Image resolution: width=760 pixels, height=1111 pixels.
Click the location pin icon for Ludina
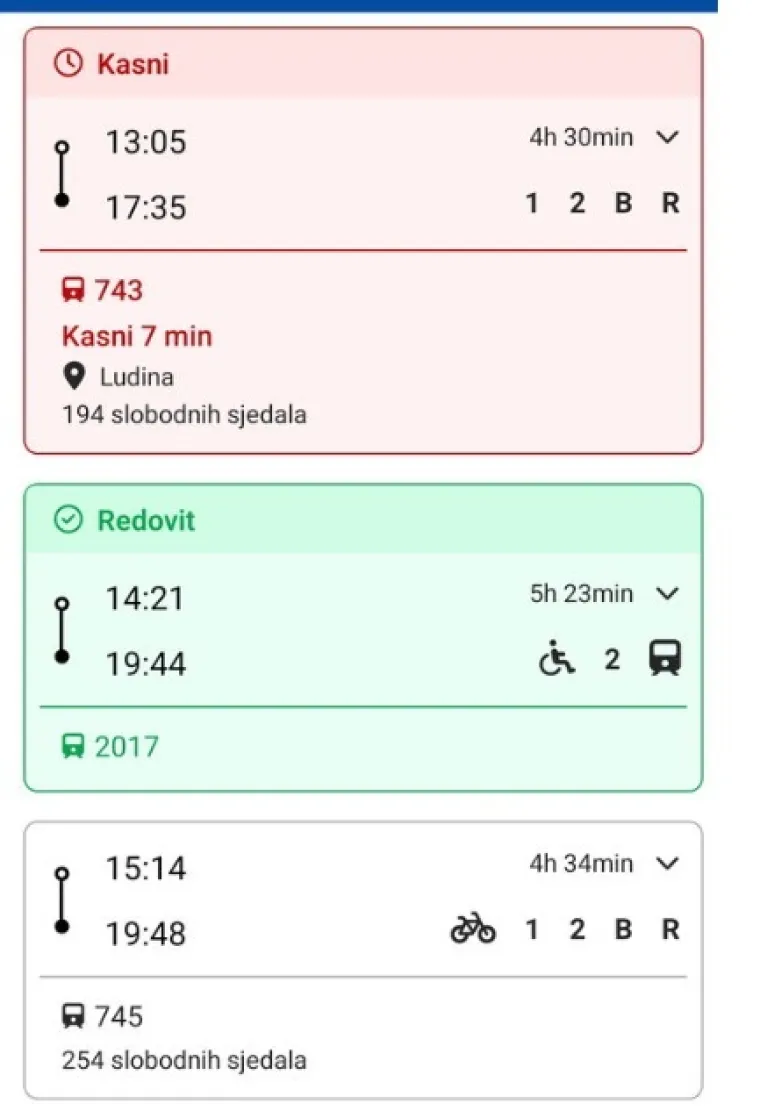[74, 376]
